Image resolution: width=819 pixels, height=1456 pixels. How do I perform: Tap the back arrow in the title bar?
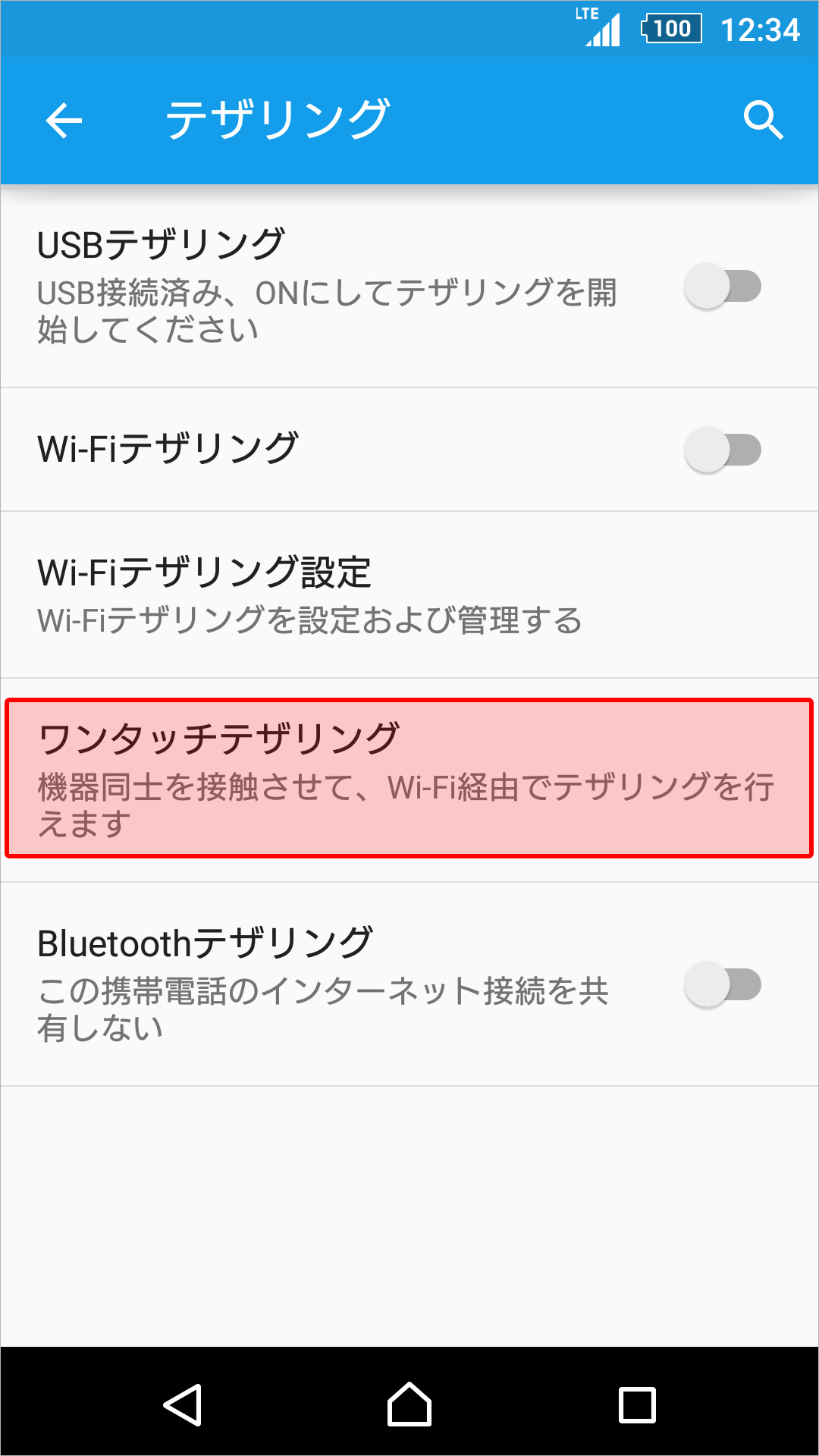[x=64, y=120]
